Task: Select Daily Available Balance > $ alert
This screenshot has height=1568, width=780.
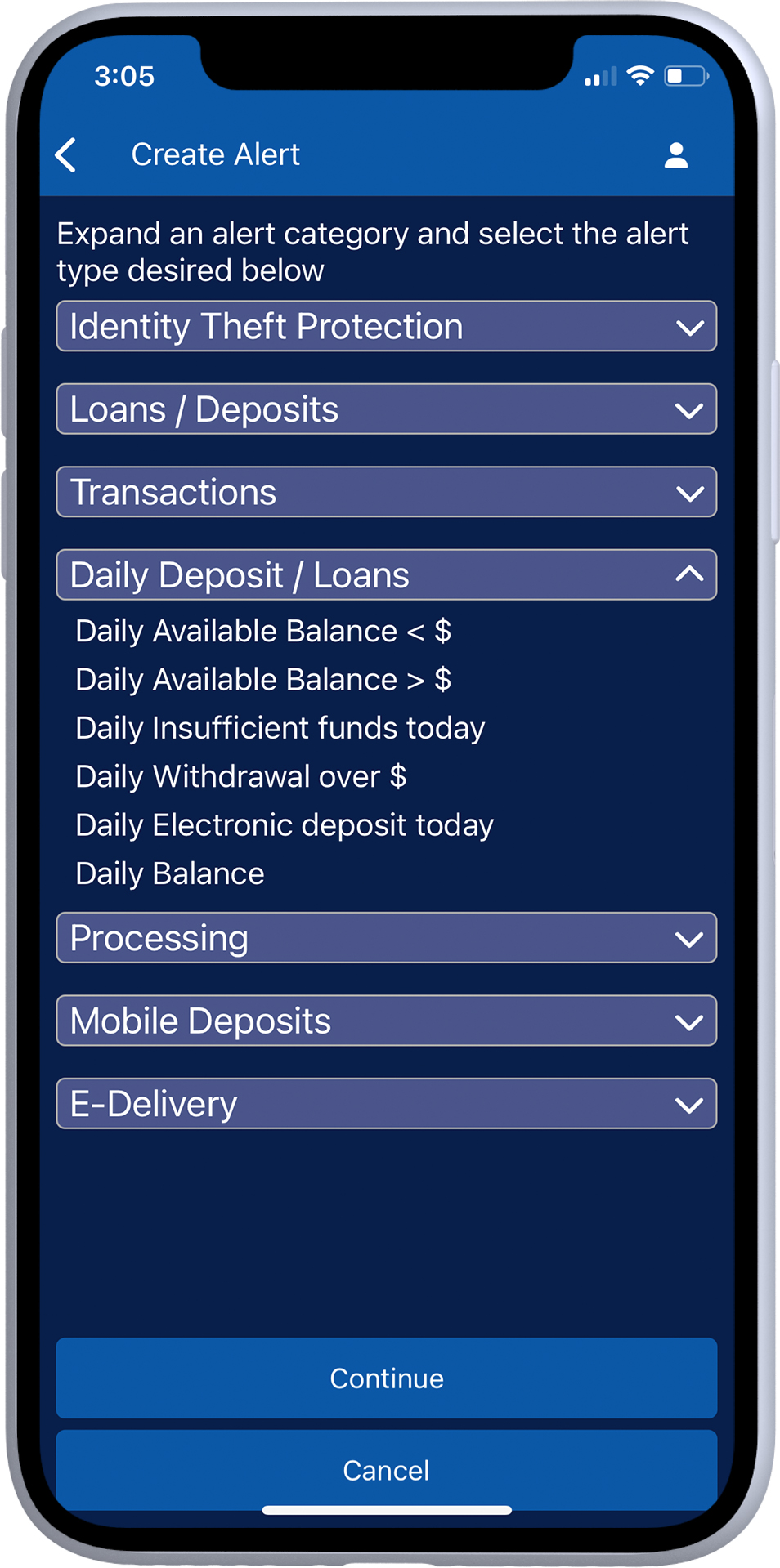Action: point(262,679)
